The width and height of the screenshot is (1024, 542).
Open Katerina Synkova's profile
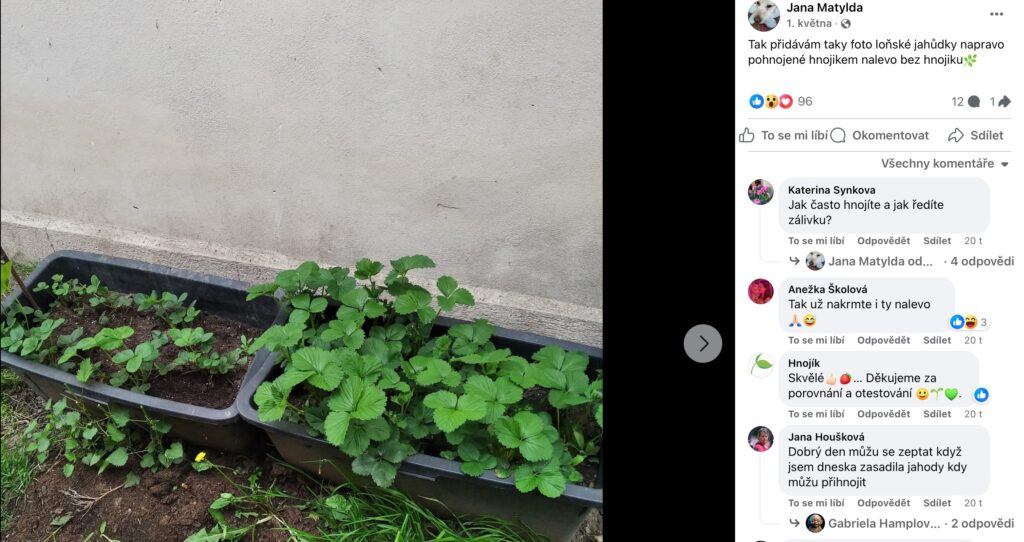click(x=831, y=190)
